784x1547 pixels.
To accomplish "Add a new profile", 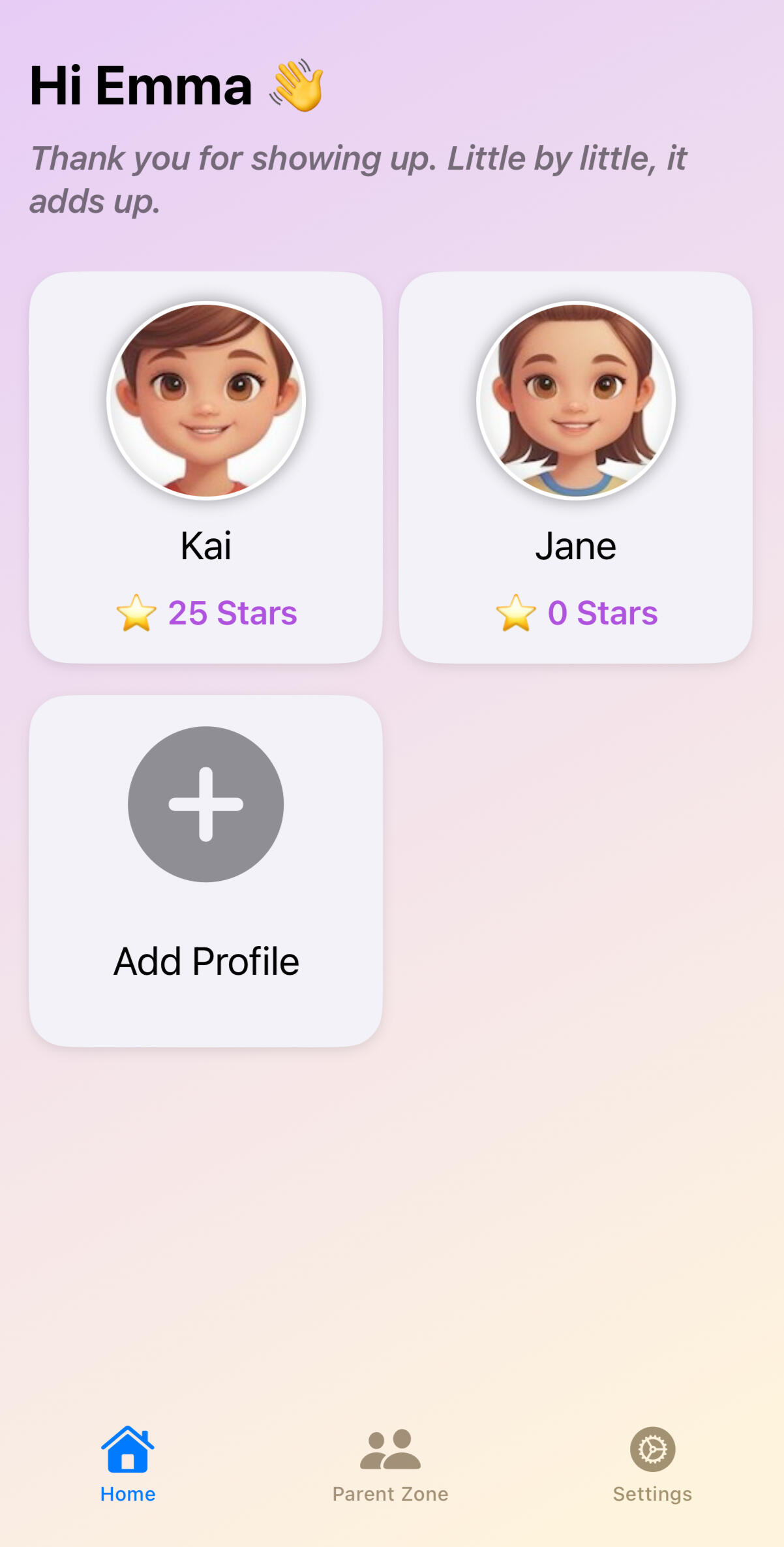I will click(205, 870).
